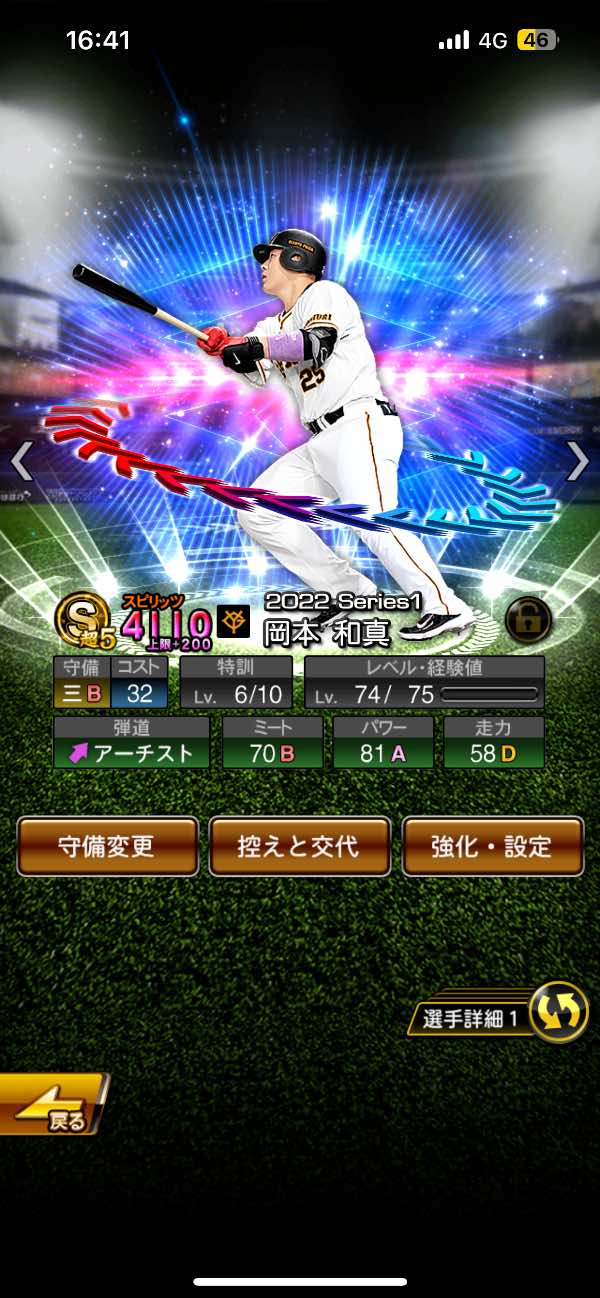
Task: Go to the previous player with left arrow
Action: [x=22, y=461]
